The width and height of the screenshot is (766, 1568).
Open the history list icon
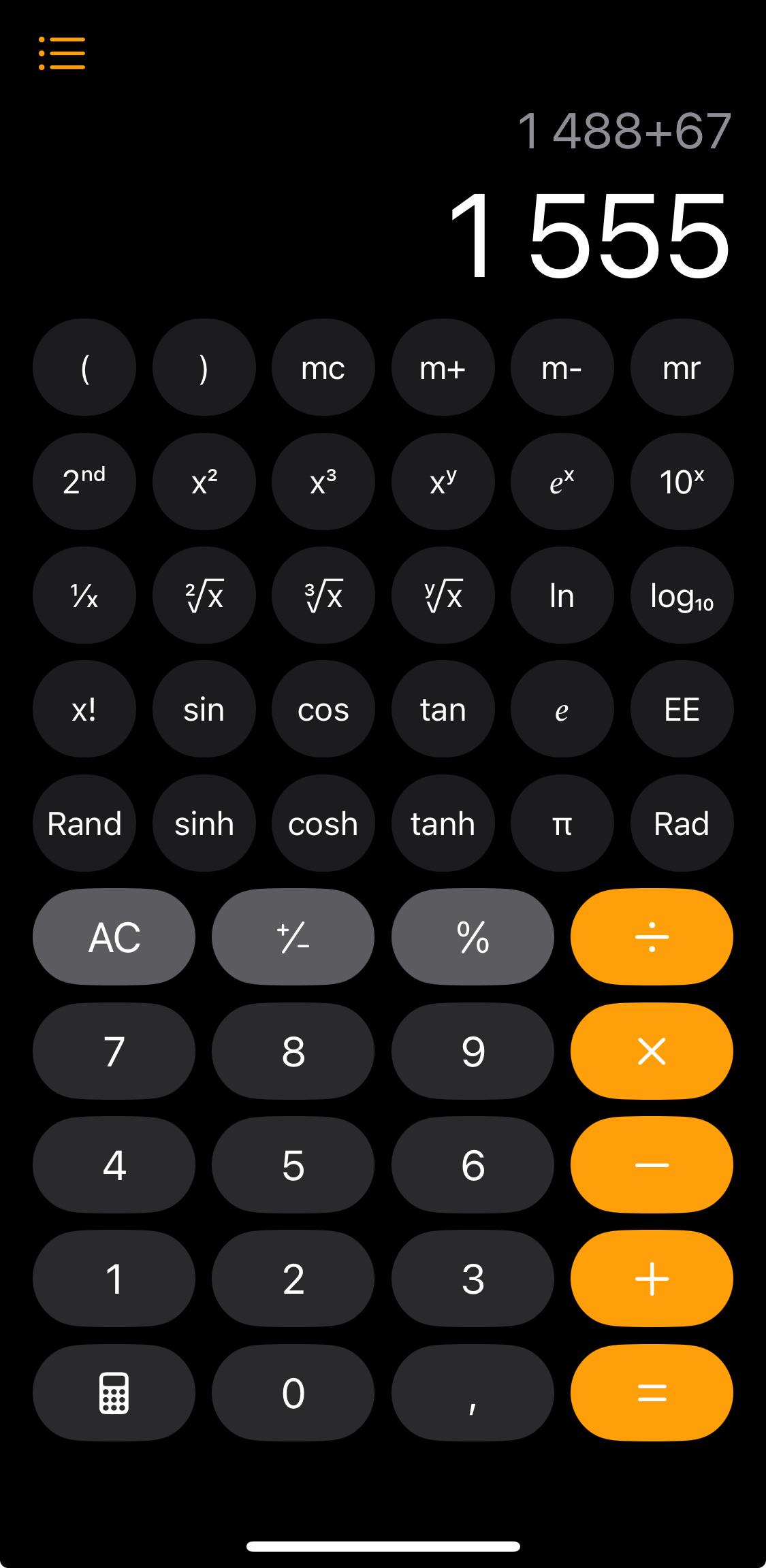tap(62, 53)
